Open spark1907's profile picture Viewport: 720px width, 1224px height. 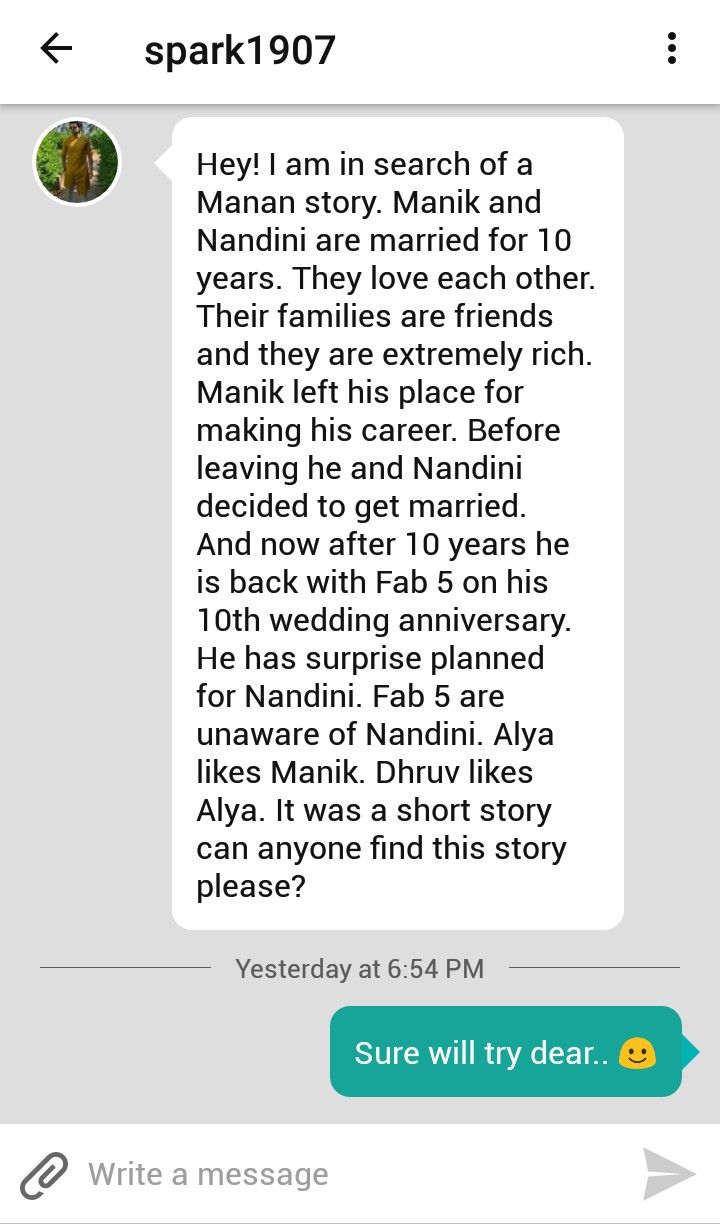pos(76,162)
